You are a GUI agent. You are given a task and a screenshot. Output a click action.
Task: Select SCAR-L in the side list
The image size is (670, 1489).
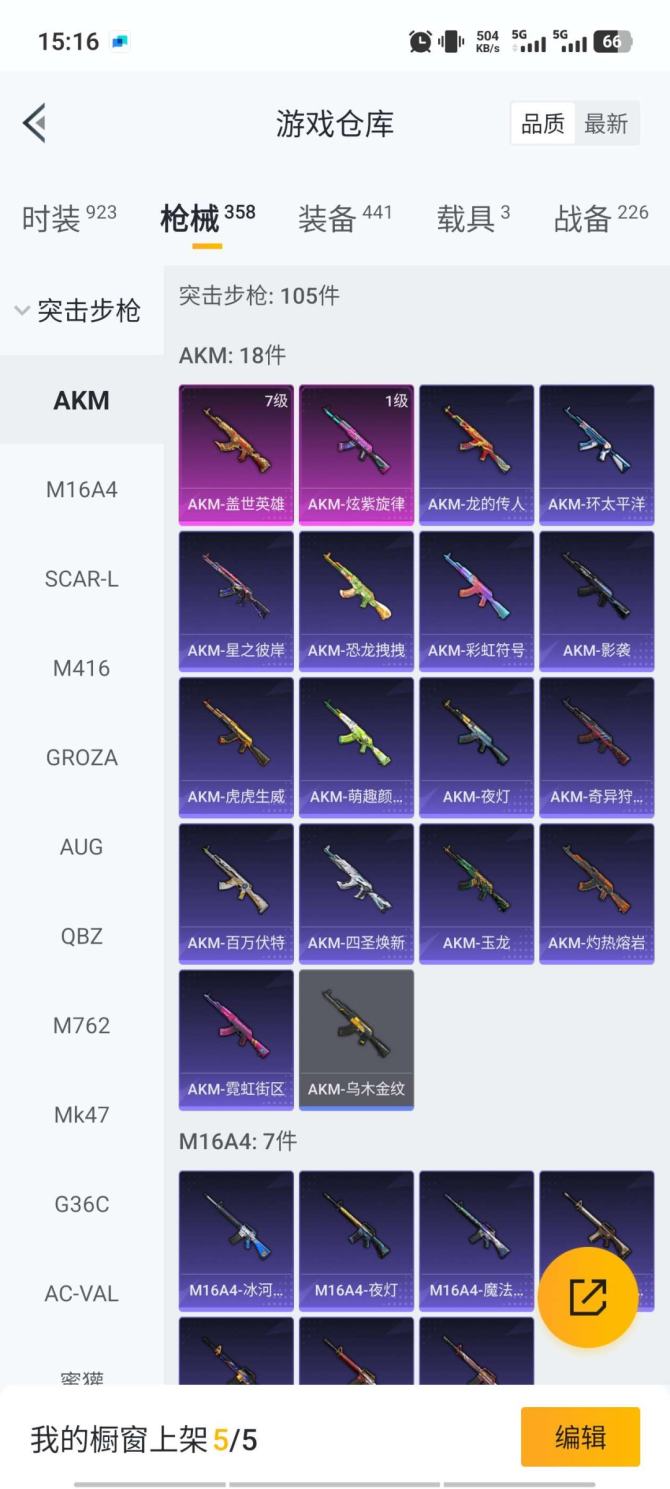[82, 579]
